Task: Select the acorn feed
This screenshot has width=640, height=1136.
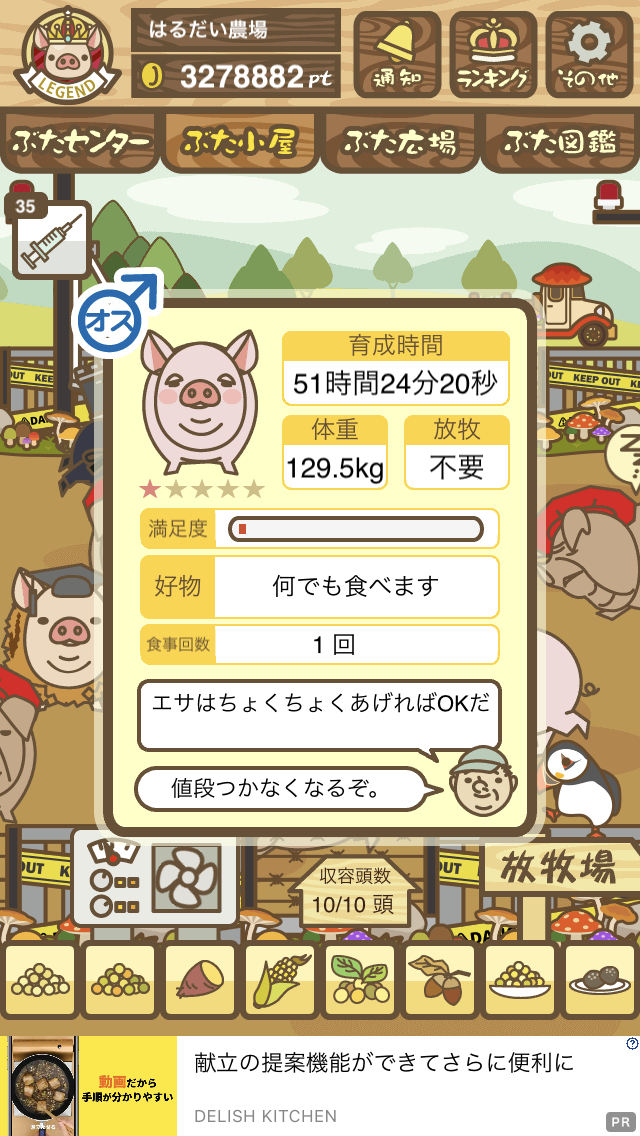Action: coord(439,981)
